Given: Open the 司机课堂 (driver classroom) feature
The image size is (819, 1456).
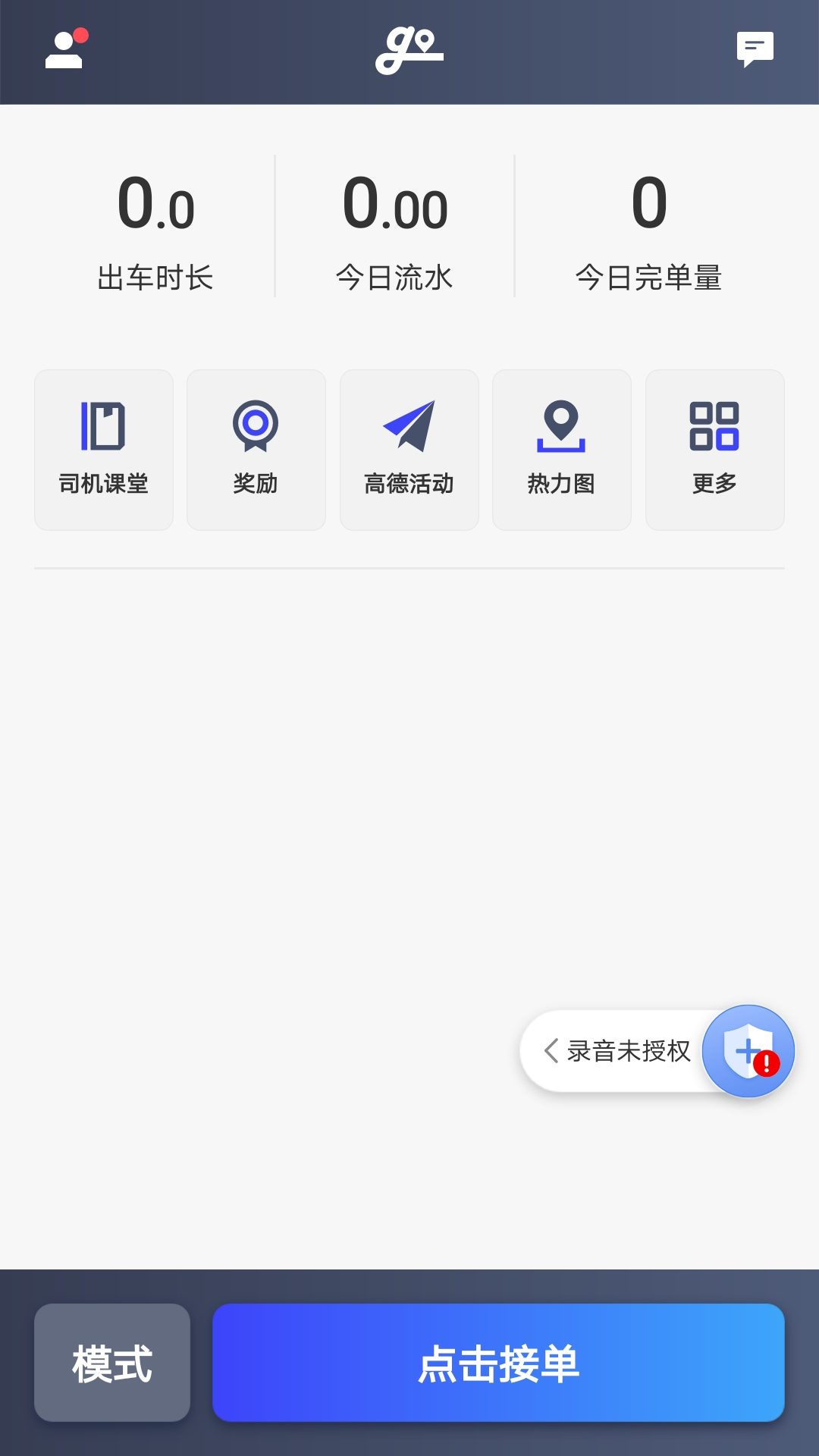Looking at the screenshot, I should 103,449.
